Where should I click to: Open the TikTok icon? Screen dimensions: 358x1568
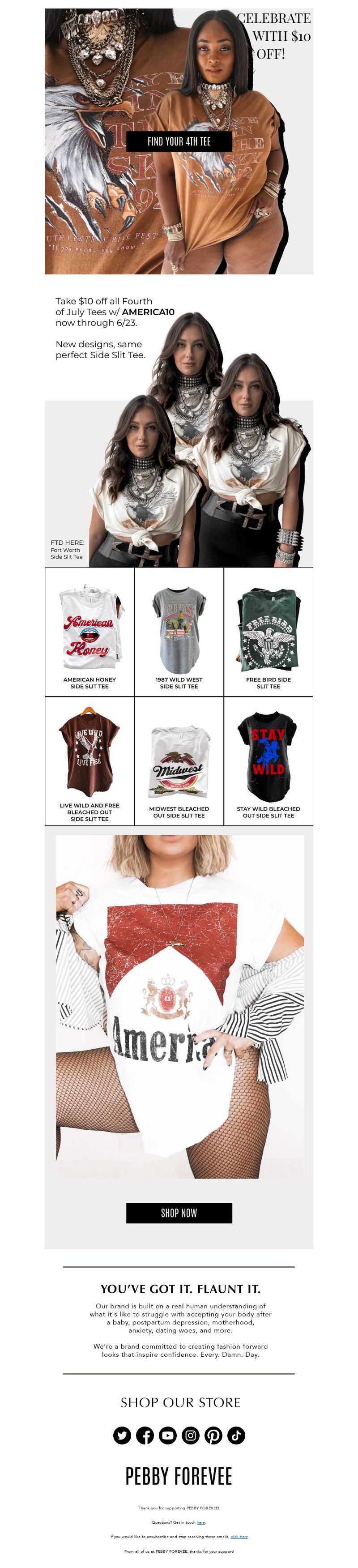[236, 1436]
